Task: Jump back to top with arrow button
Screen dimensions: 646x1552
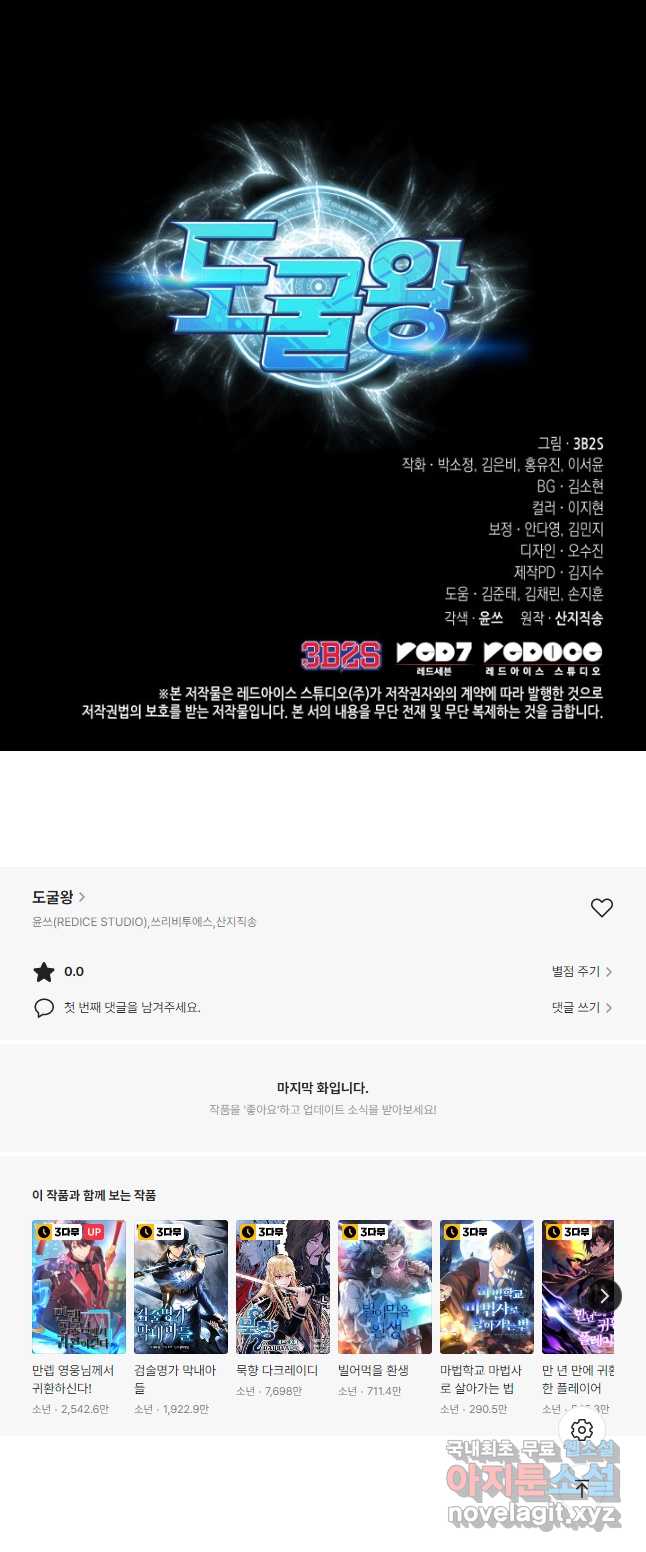Action: point(582,1487)
